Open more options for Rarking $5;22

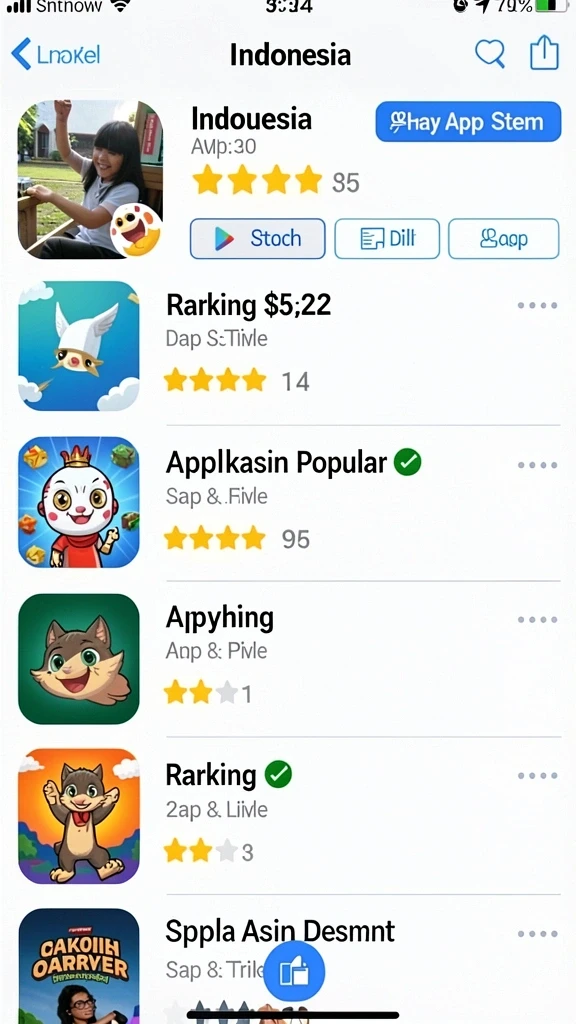[537, 306]
